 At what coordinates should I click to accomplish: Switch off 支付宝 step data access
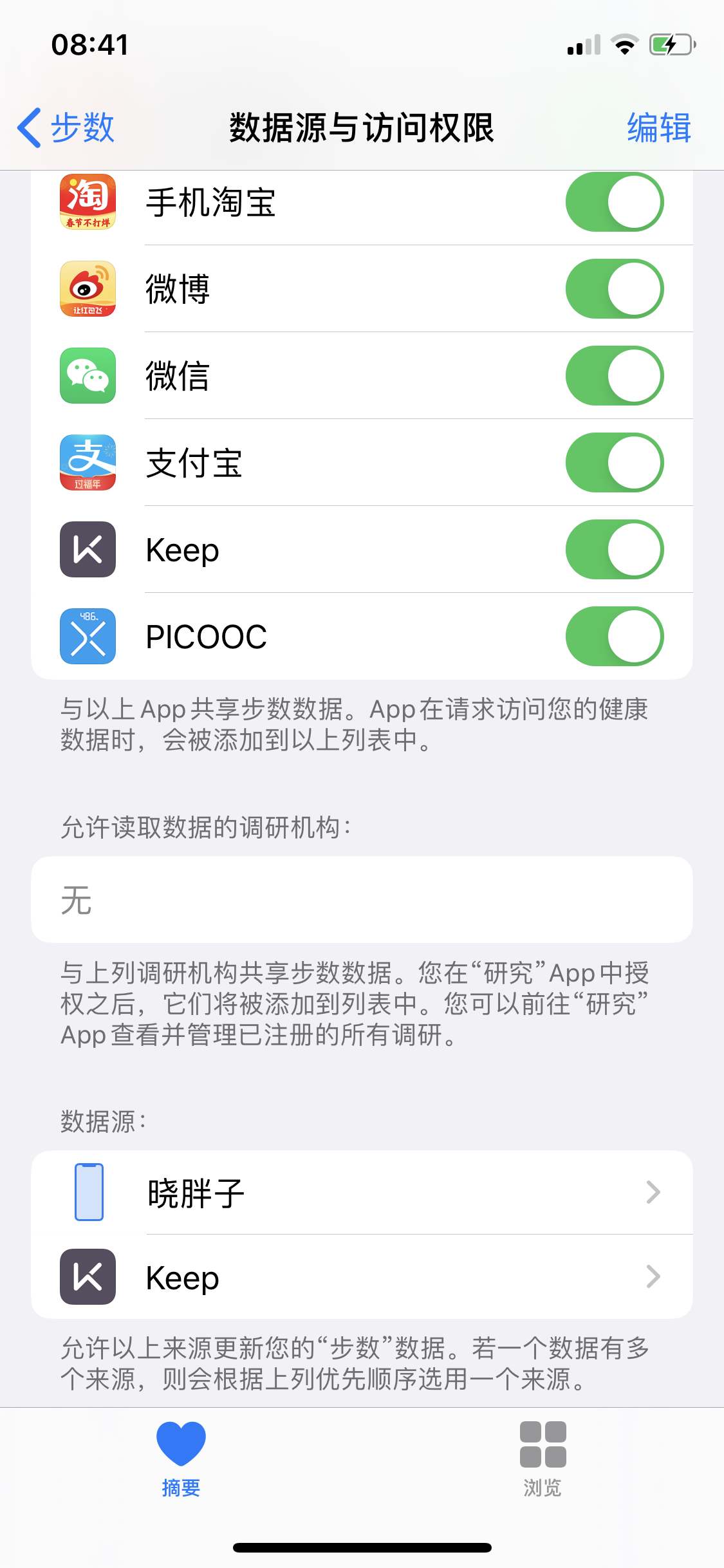click(x=614, y=463)
